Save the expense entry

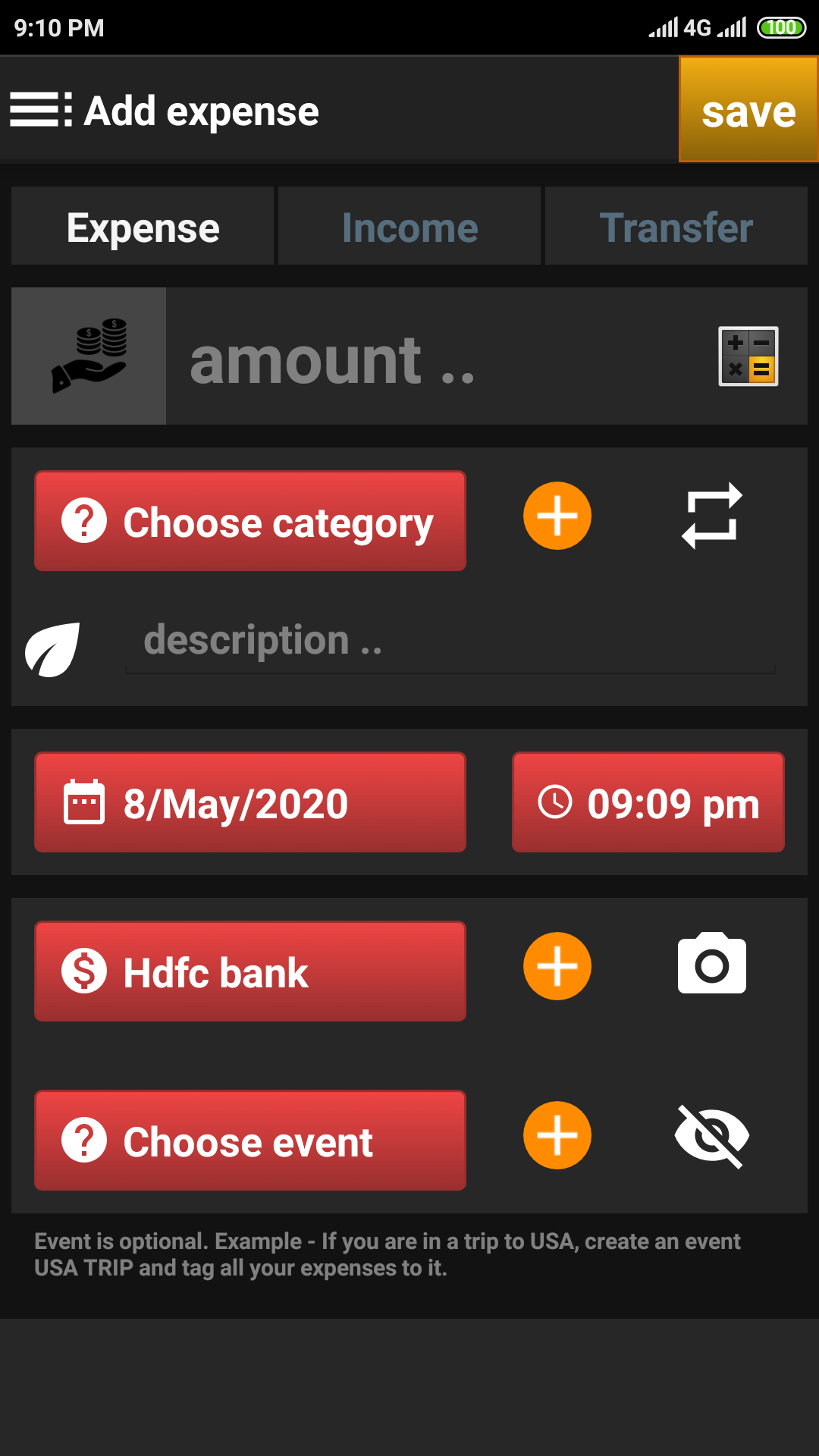(x=748, y=110)
